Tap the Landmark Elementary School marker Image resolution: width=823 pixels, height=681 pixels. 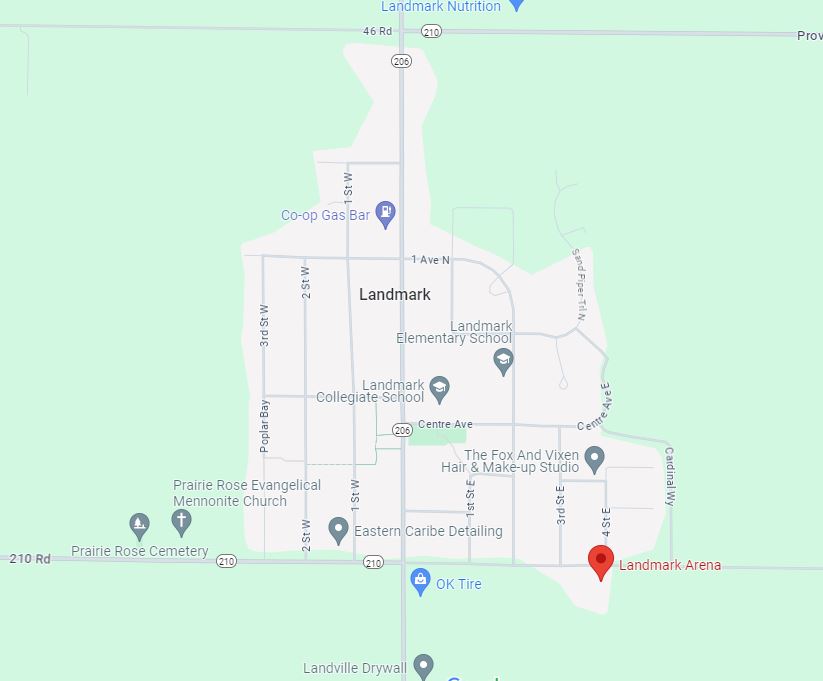point(504,360)
